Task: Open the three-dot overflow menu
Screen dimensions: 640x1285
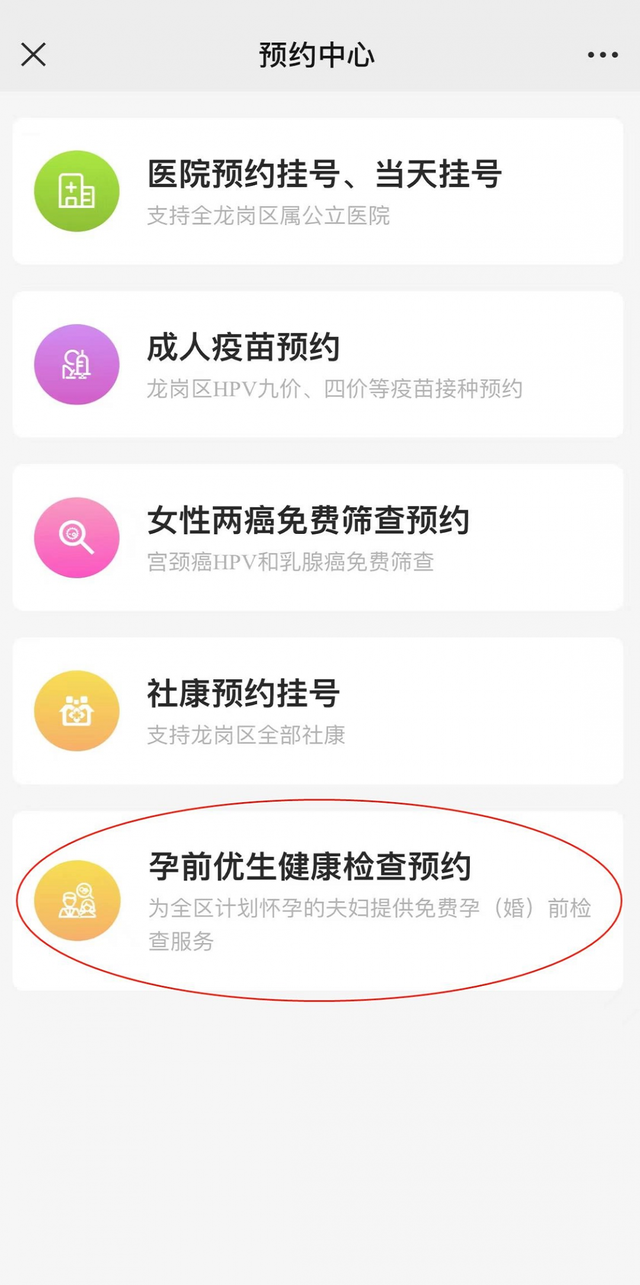Action: tap(603, 55)
